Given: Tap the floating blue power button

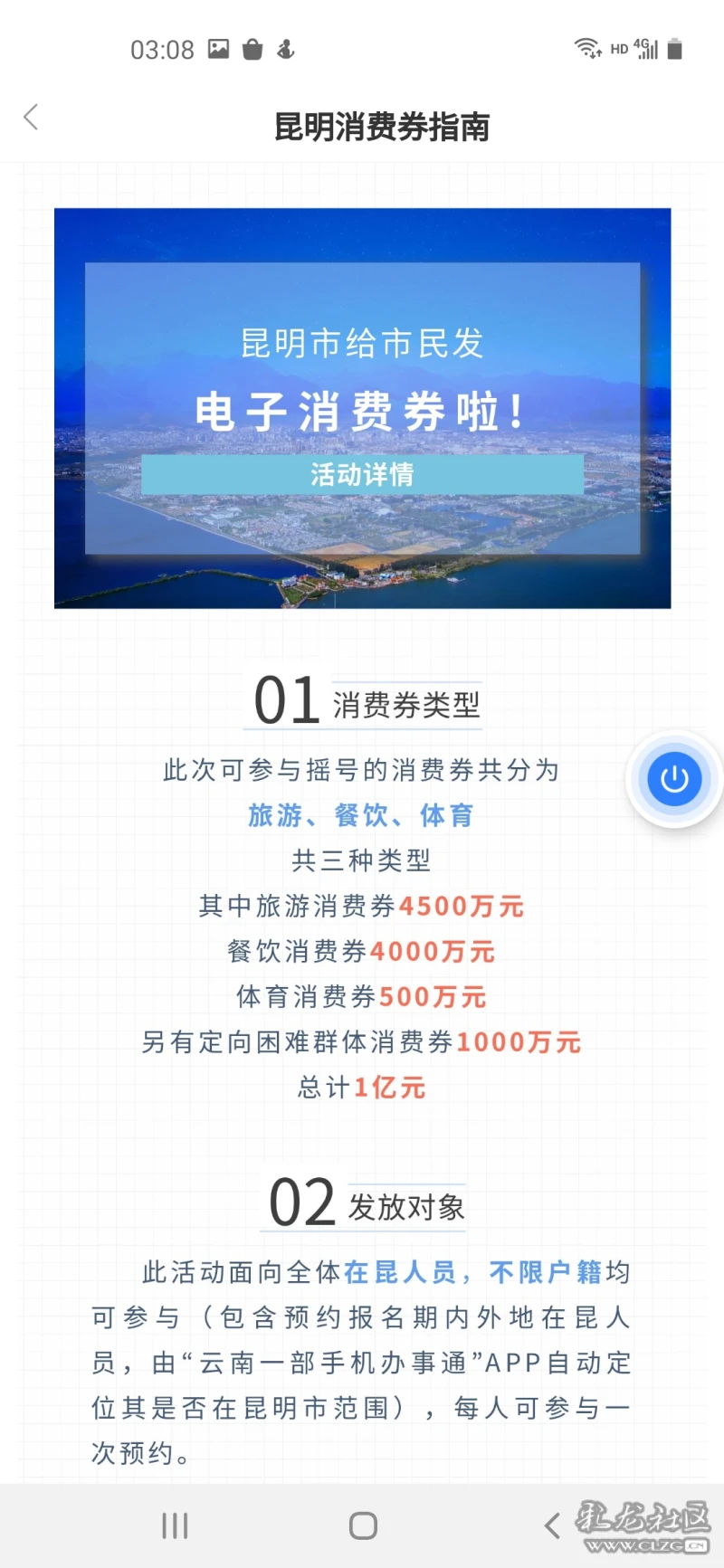Looking at the screenshot, I should (674, 779).
